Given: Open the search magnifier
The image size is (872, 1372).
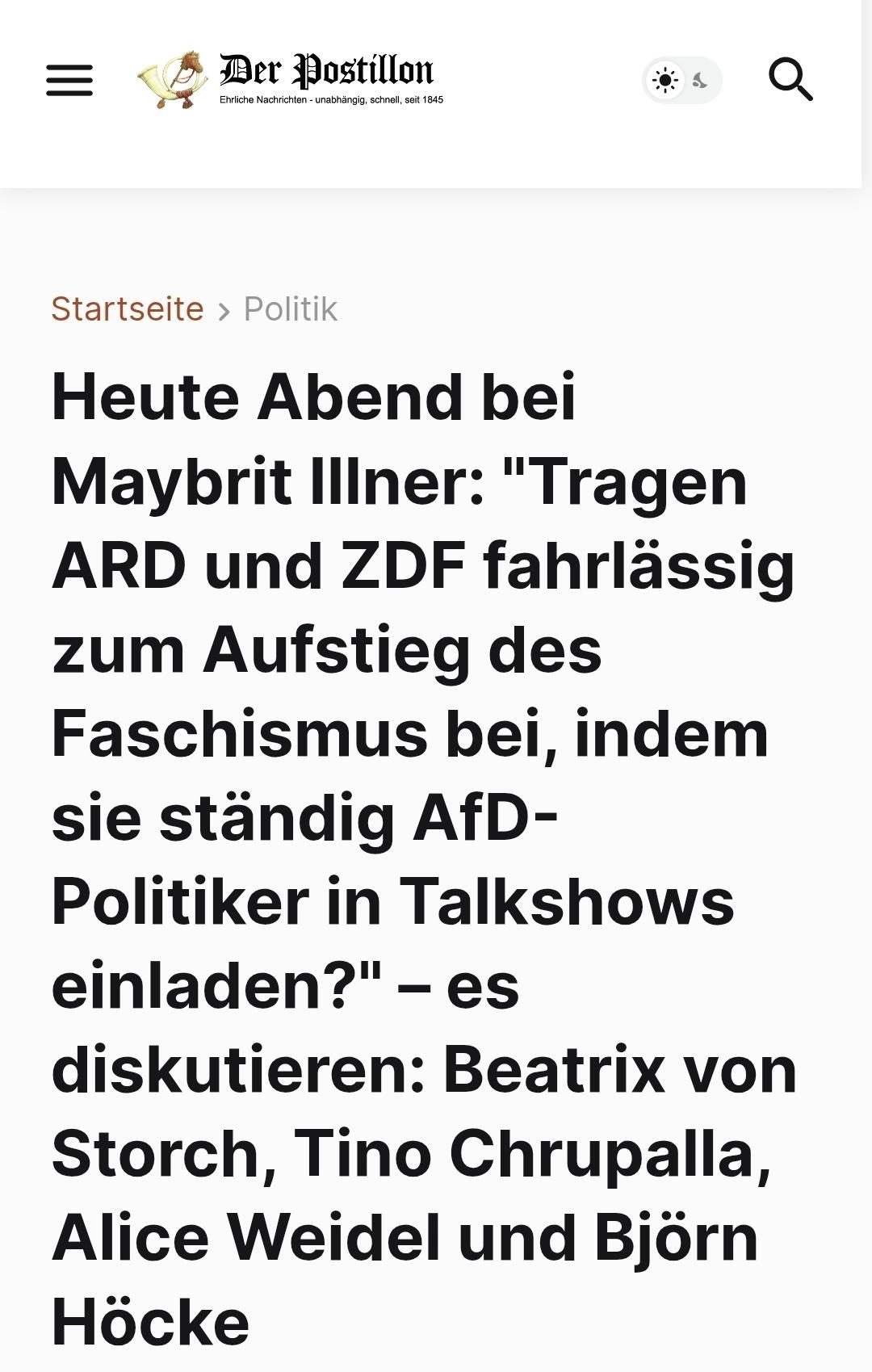Looking at the screenshot, I should click(x=790, y=79).
